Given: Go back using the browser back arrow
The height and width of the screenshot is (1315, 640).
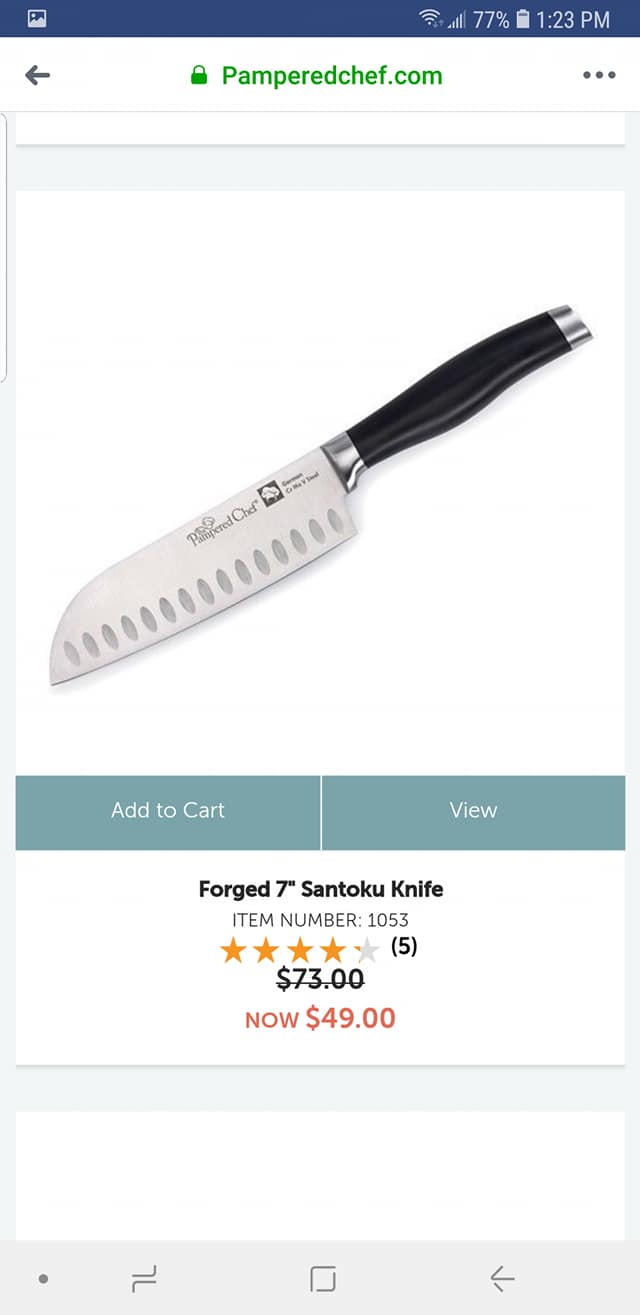Looking at the screenshot, I should (38, 75).
